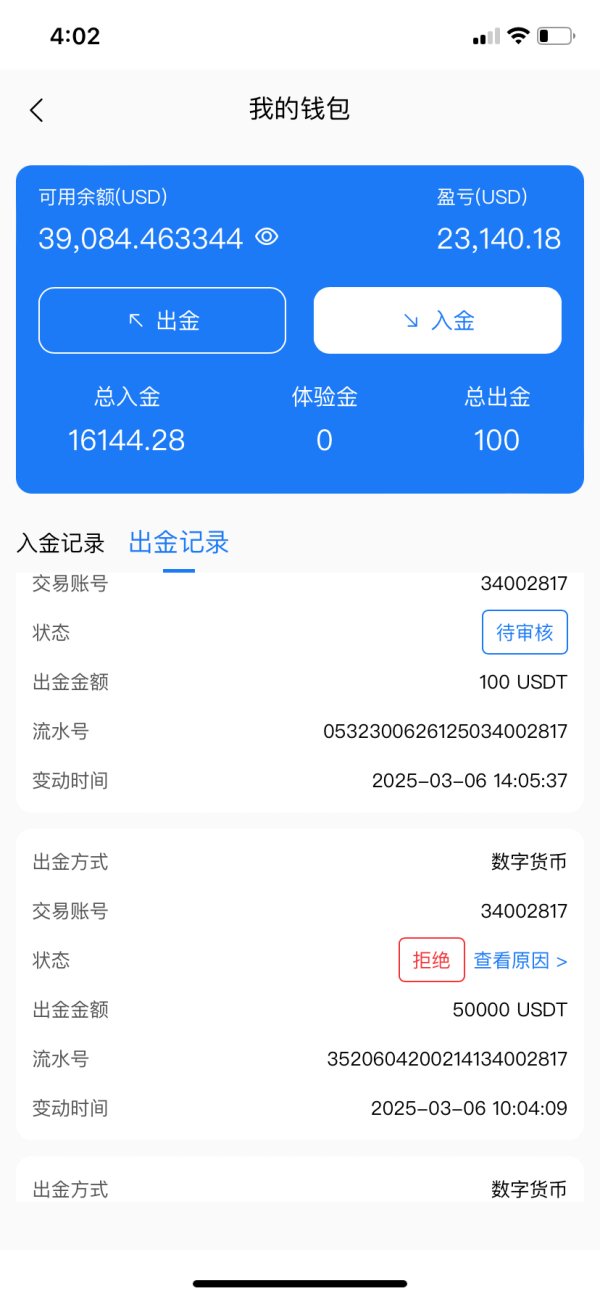Tap the 出金 withdraw button
The width and height of the screenshot is (600, 1299).
tap(162, 320)
